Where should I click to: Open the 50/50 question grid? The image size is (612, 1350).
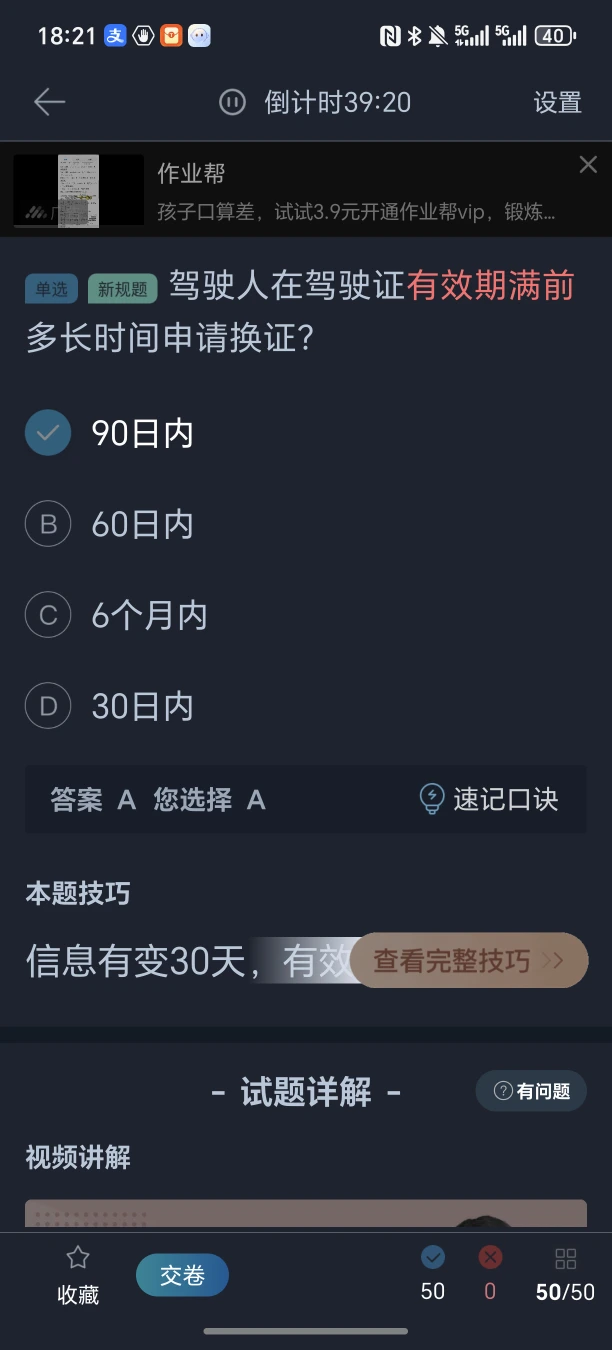coord(565,1275)
